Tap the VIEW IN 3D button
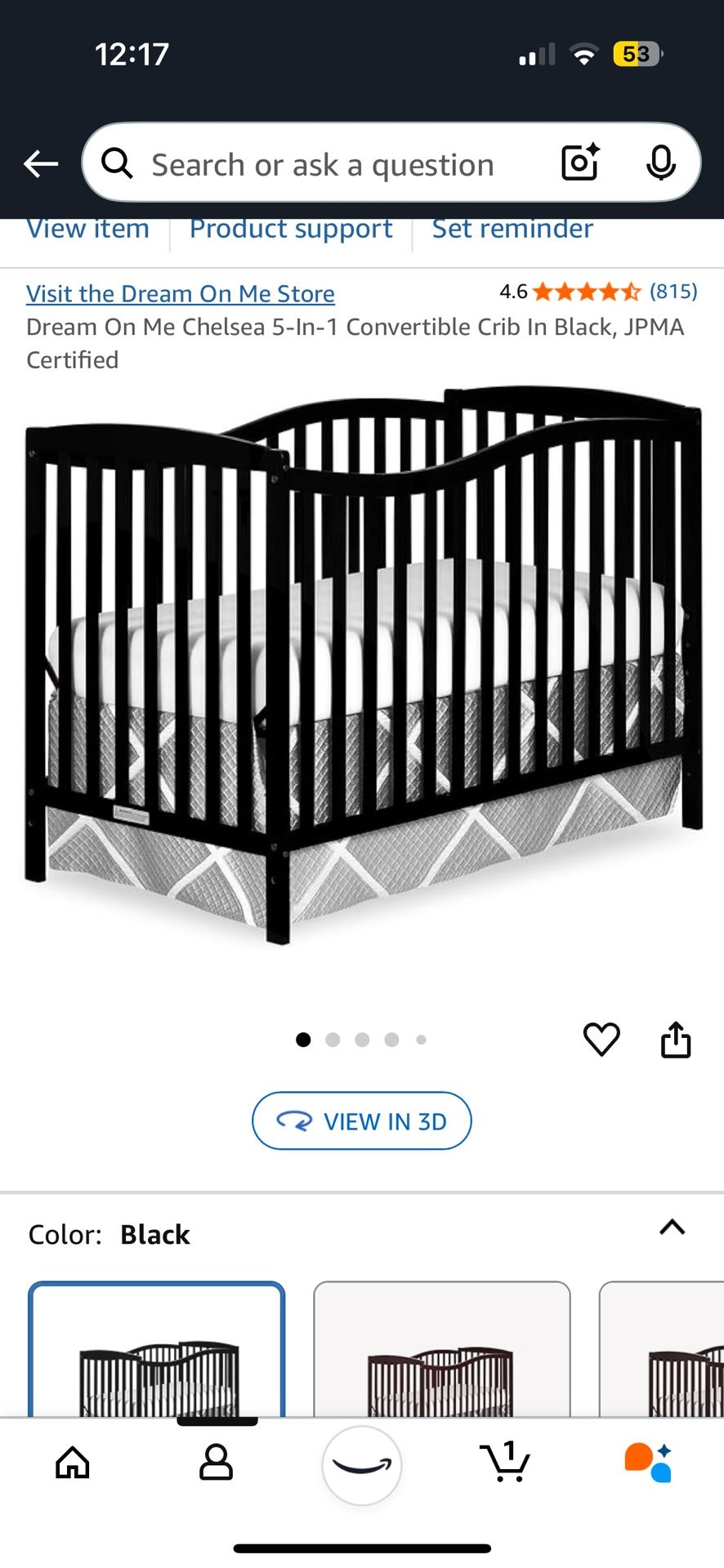 362,1120
